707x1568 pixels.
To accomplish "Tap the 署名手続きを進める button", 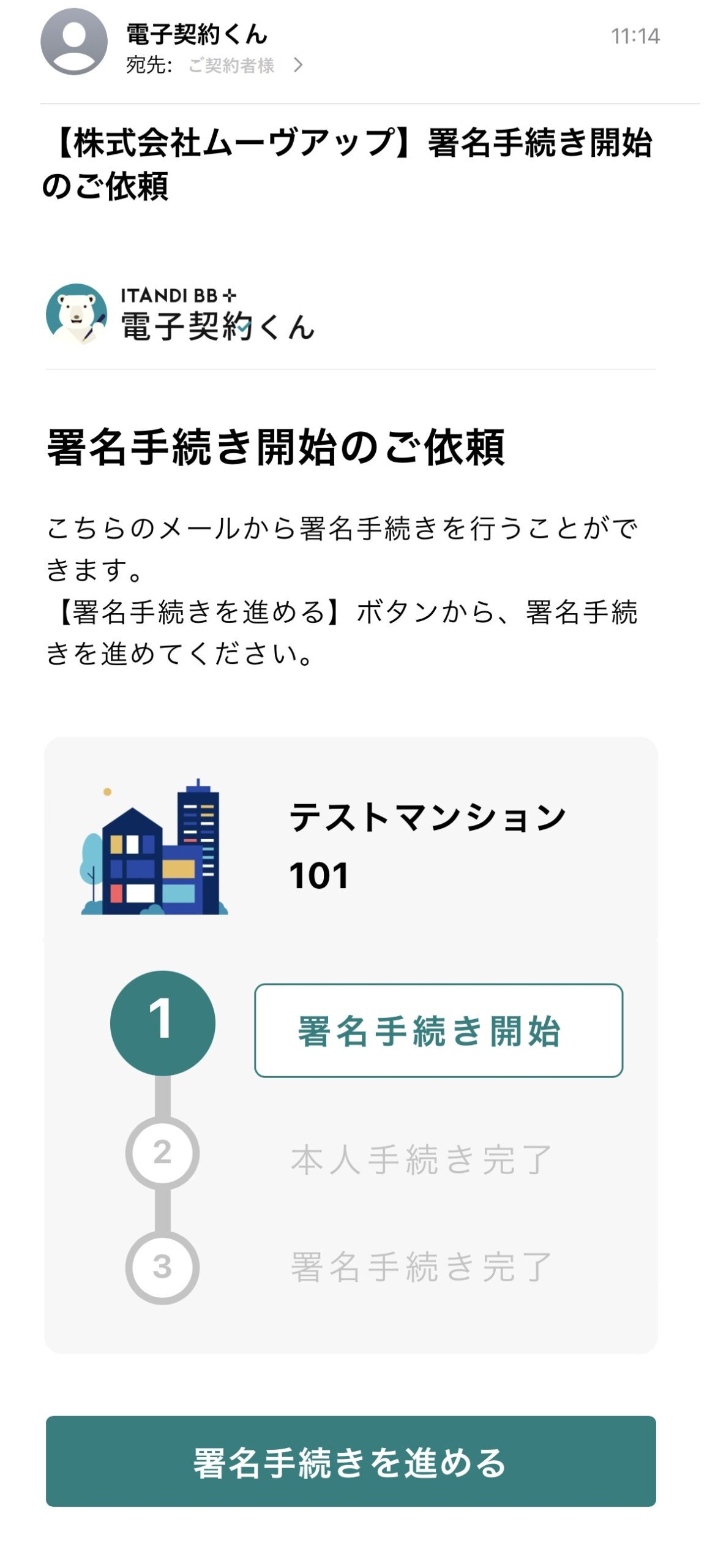I will 350,1460.
